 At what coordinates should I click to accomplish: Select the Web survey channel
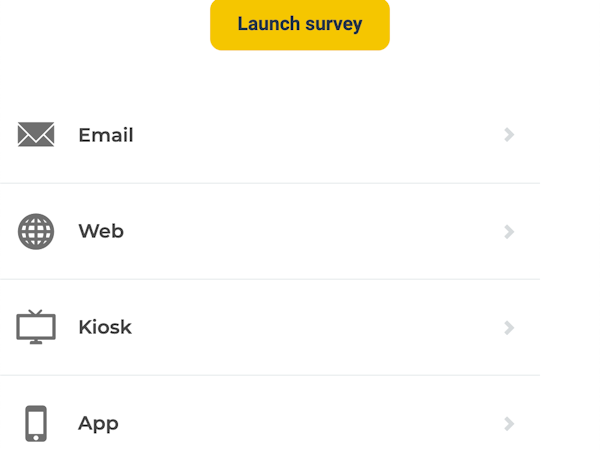click(x=101, y=231)
